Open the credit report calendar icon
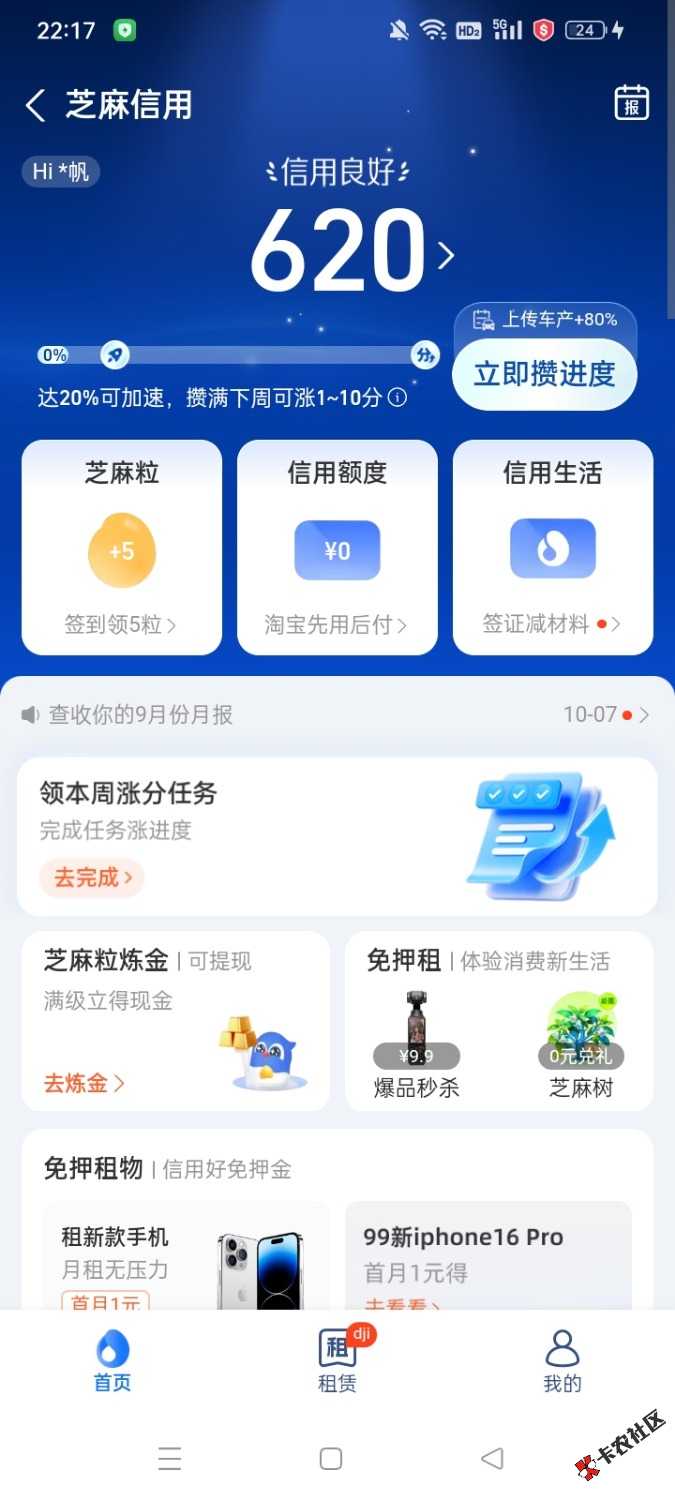 pyautogui.click(x=631, y=104)
